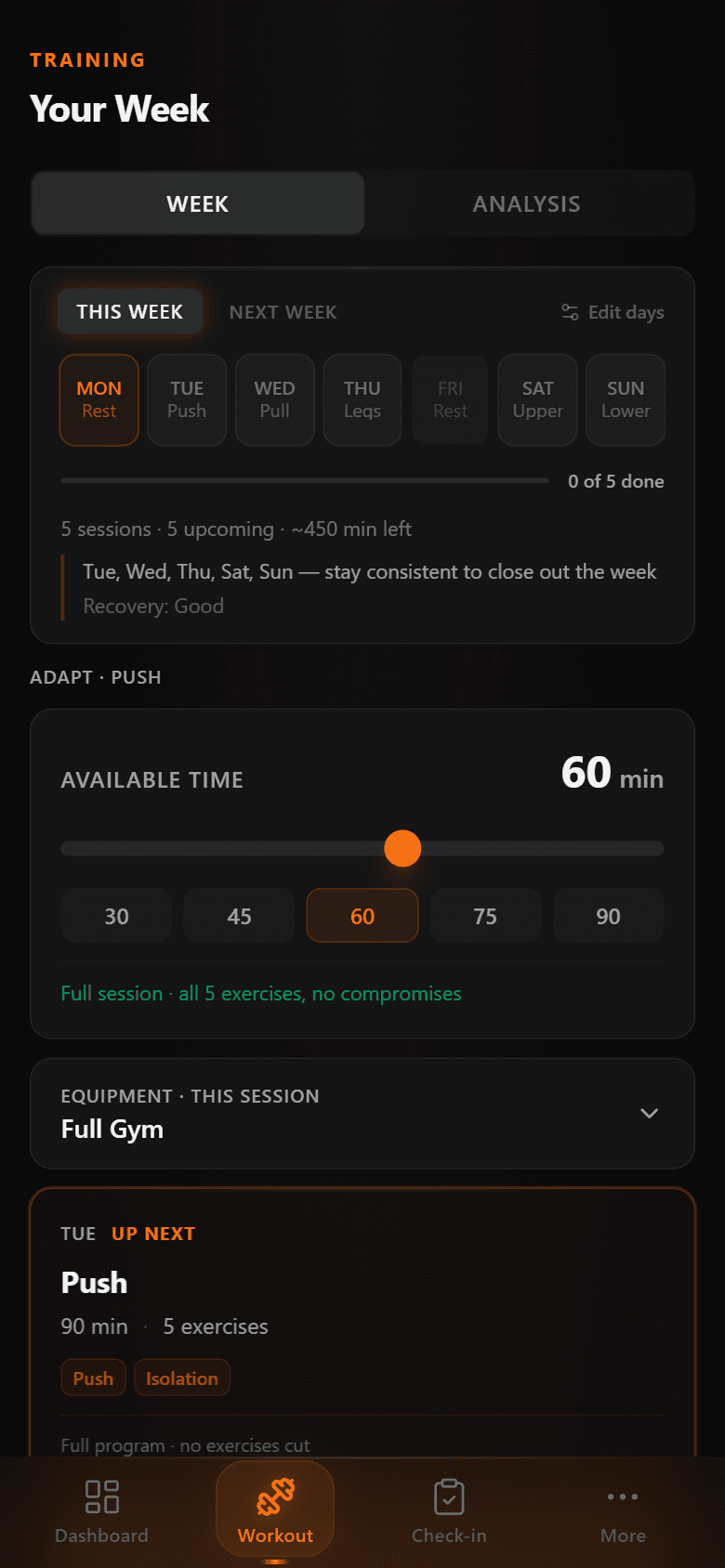
Task: Open More via the ellipsis icon
Action: tap(622, 1488)
